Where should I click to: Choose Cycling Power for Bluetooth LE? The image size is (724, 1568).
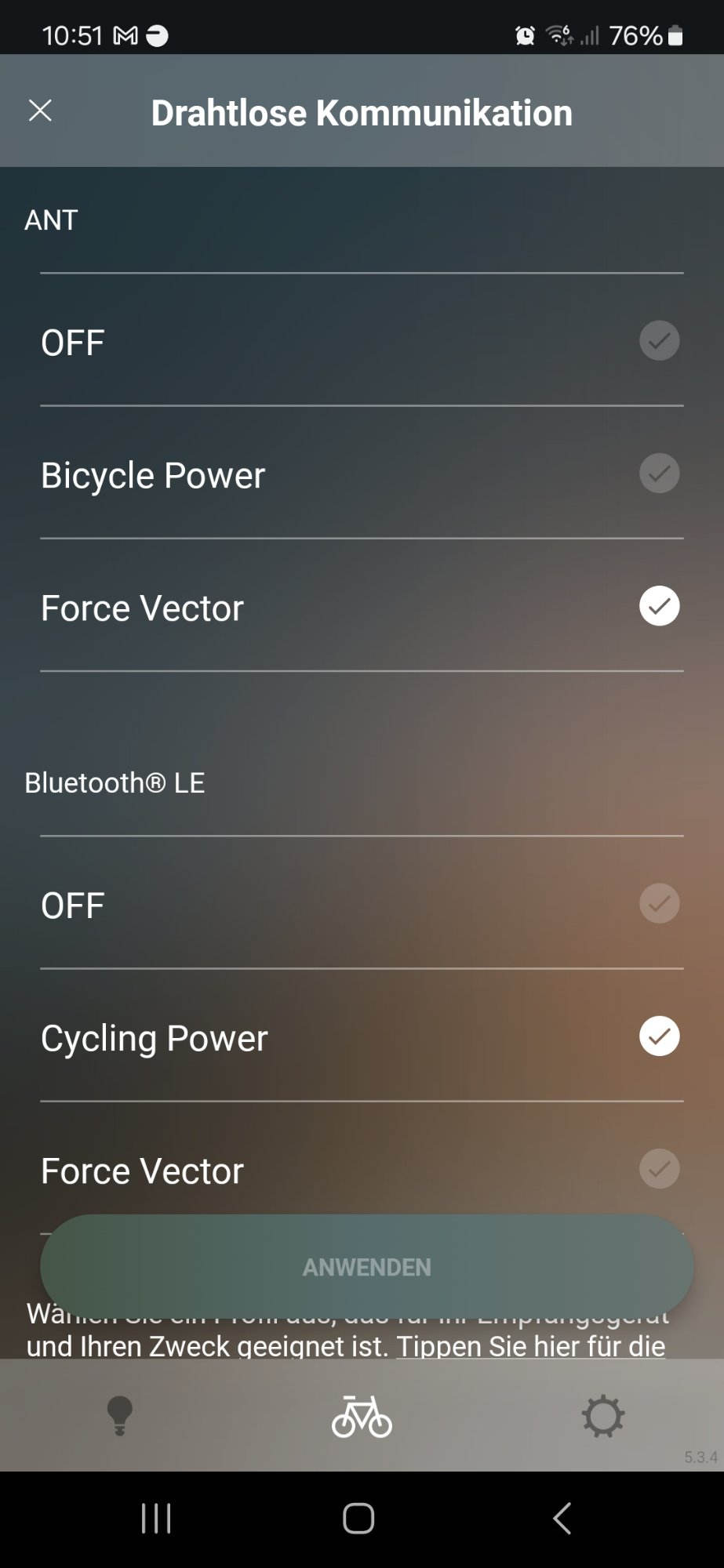(362, 1036)
